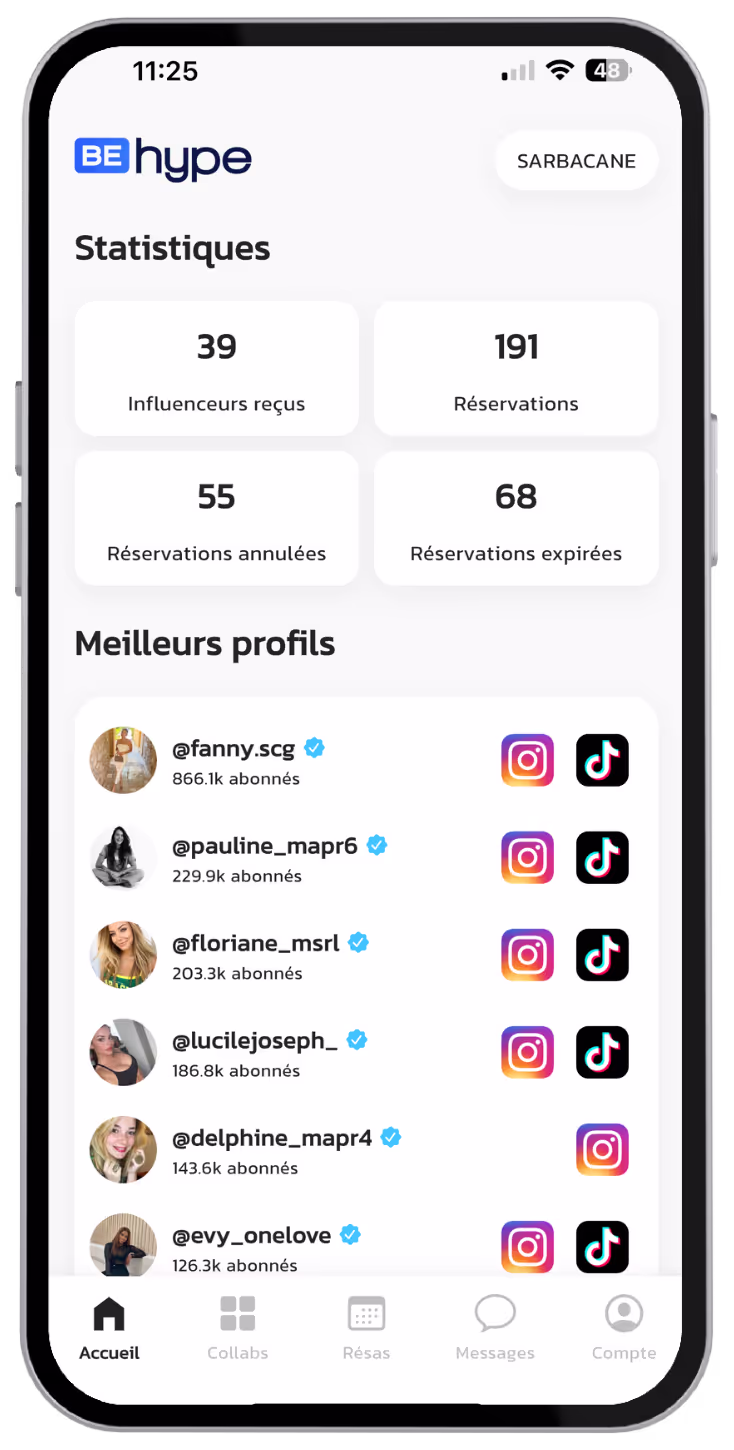Open Instagram for @pauline_mapr6
The width and height of the screenshot is (734, 1450).
coord(527,857)
